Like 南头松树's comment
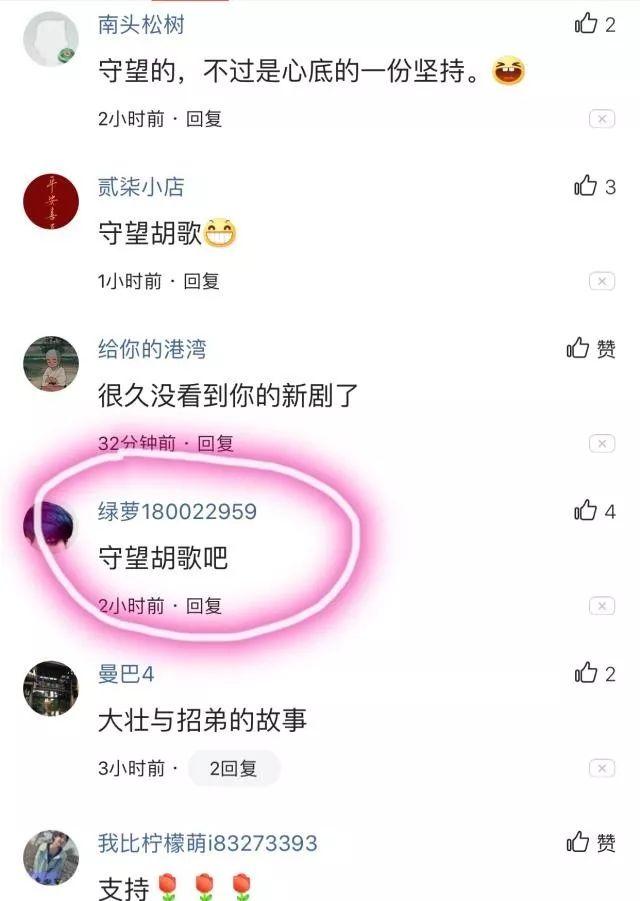This screenshot has width=640, height=901. [586, 24]
